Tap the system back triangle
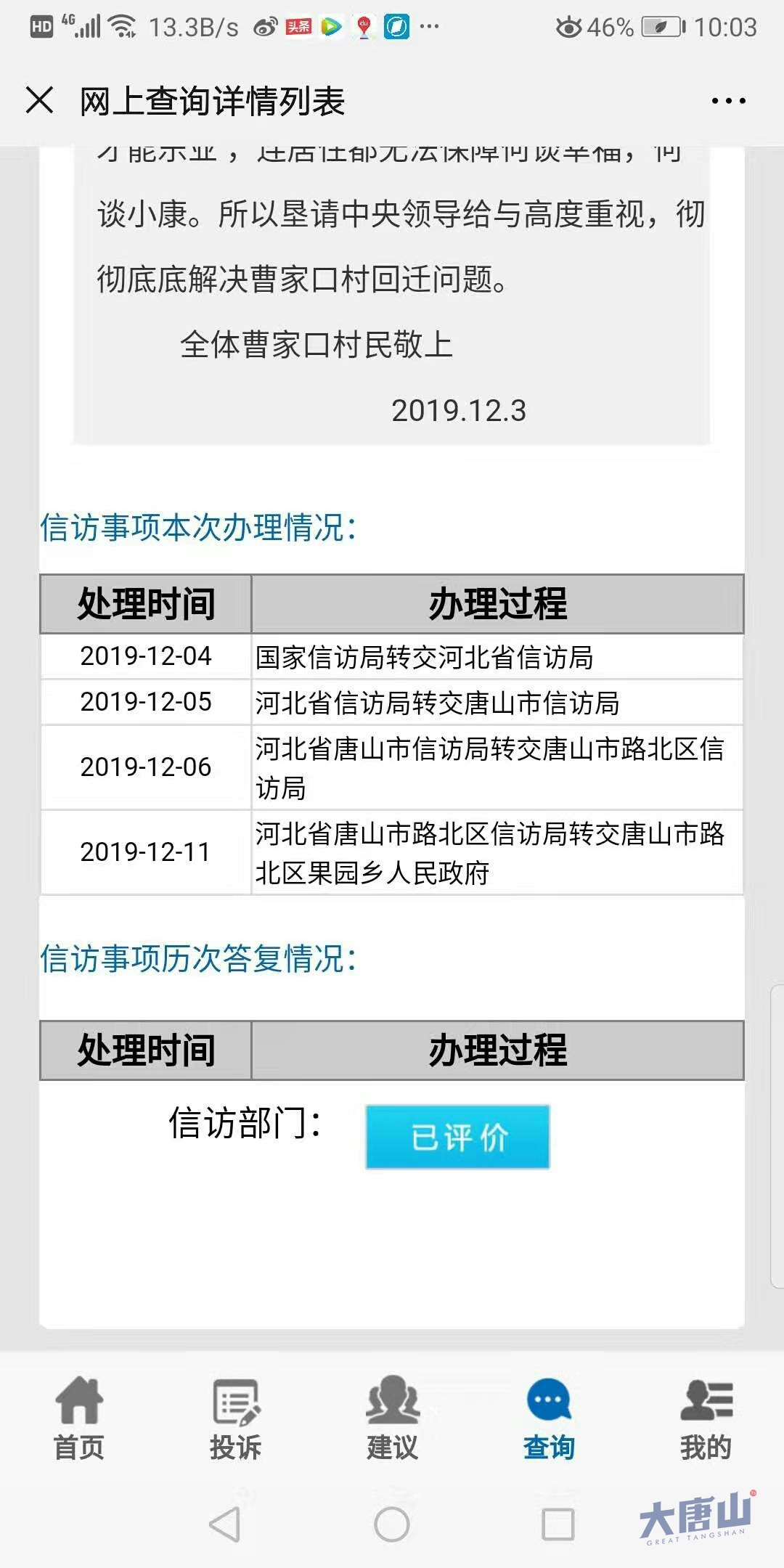 click(225, 1524)
